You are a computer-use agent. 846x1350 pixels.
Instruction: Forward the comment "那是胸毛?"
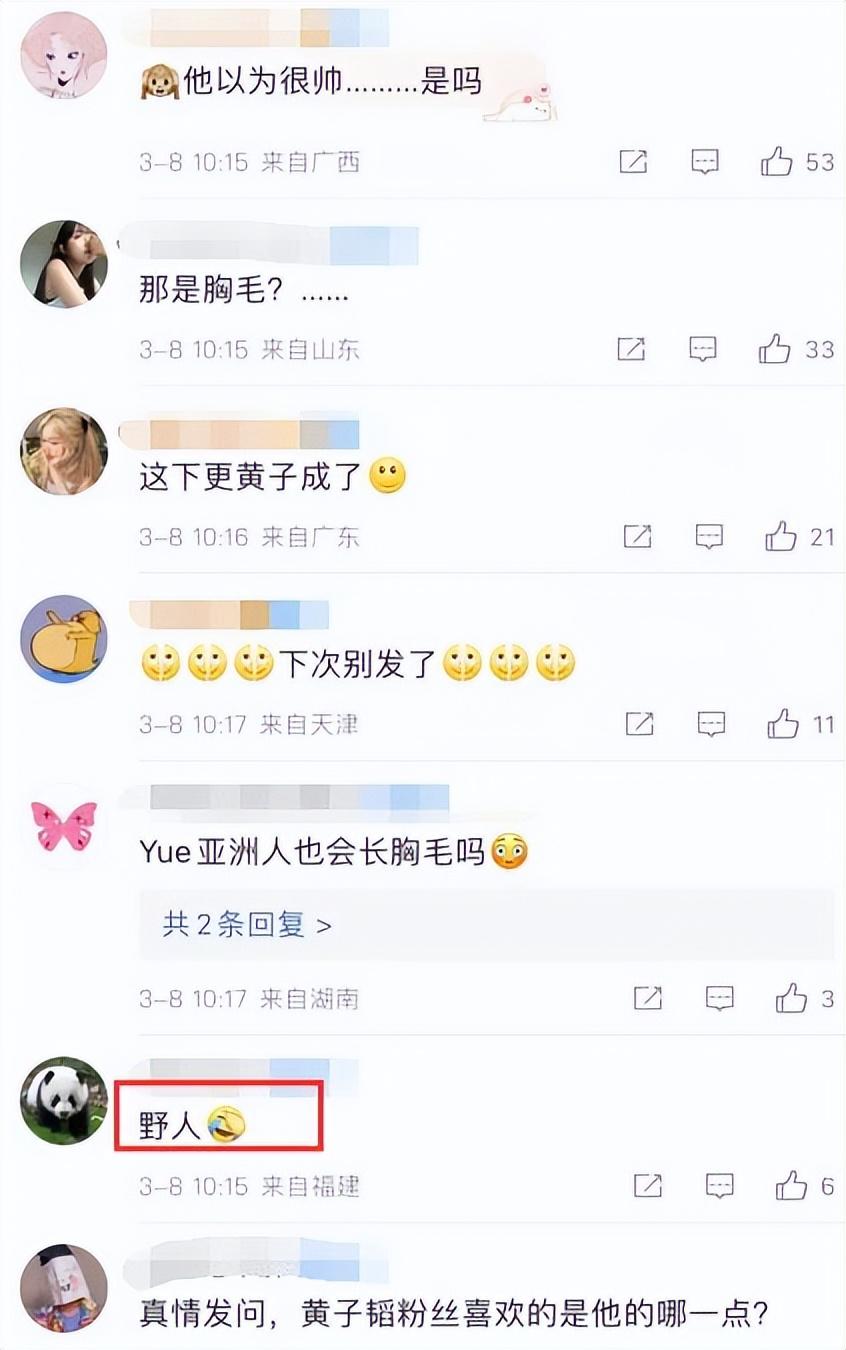631,349
